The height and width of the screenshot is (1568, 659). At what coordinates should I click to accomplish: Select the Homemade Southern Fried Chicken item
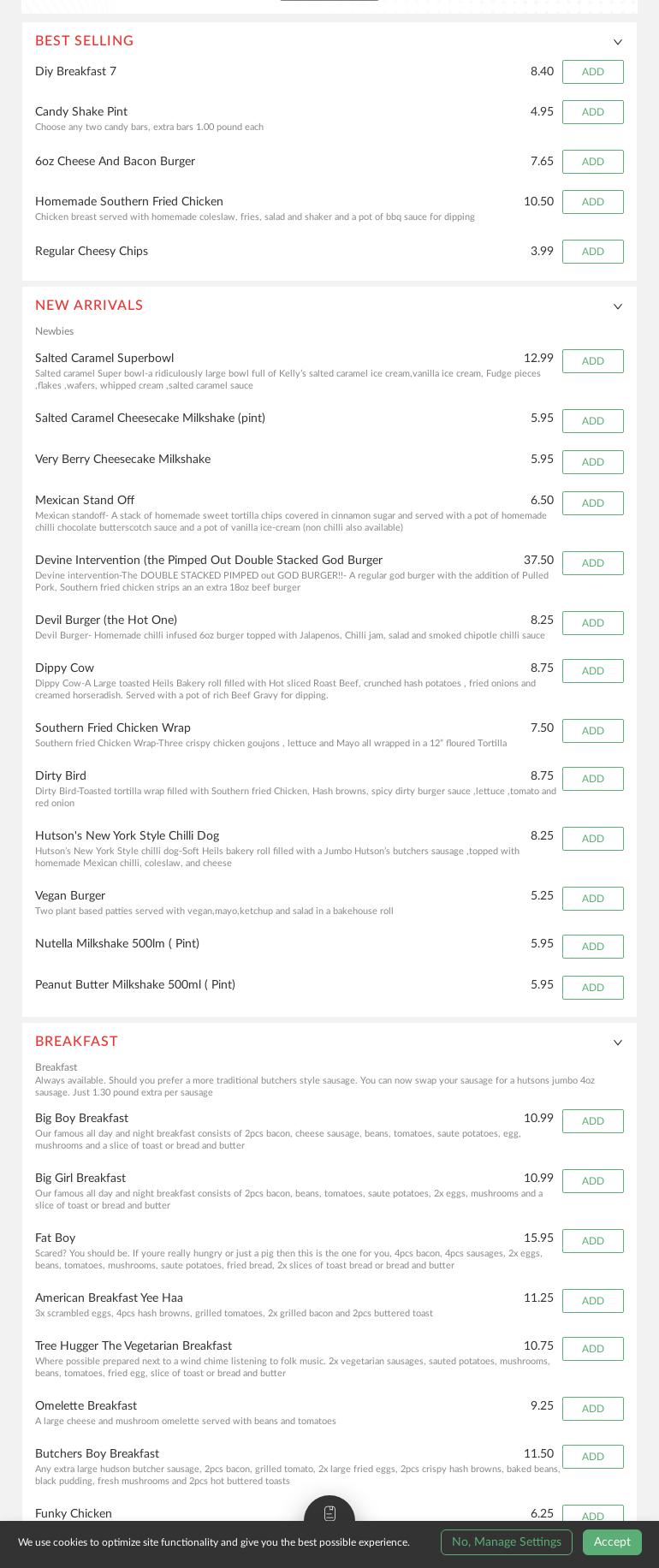tap(128, 202)
